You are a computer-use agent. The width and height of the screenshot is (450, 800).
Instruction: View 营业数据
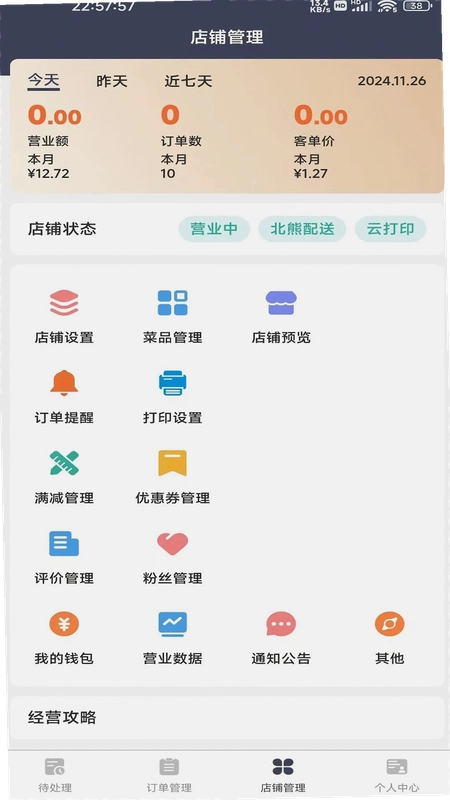tap(172, 638)
